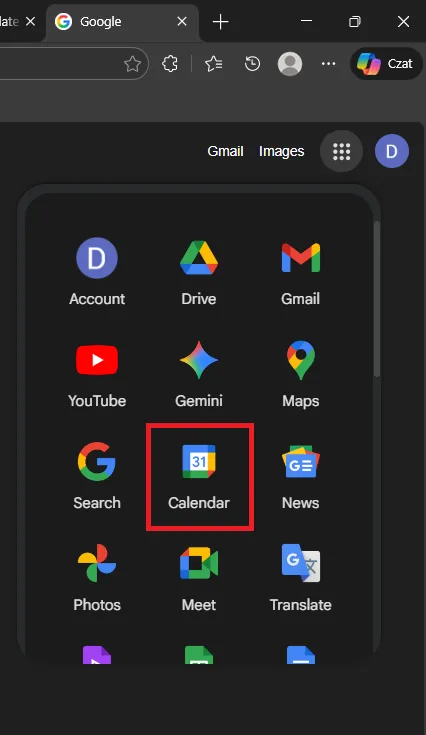This screenshot has height=735, width=426.
Task: Open Maps app
Action: click(x=300, y=375)
